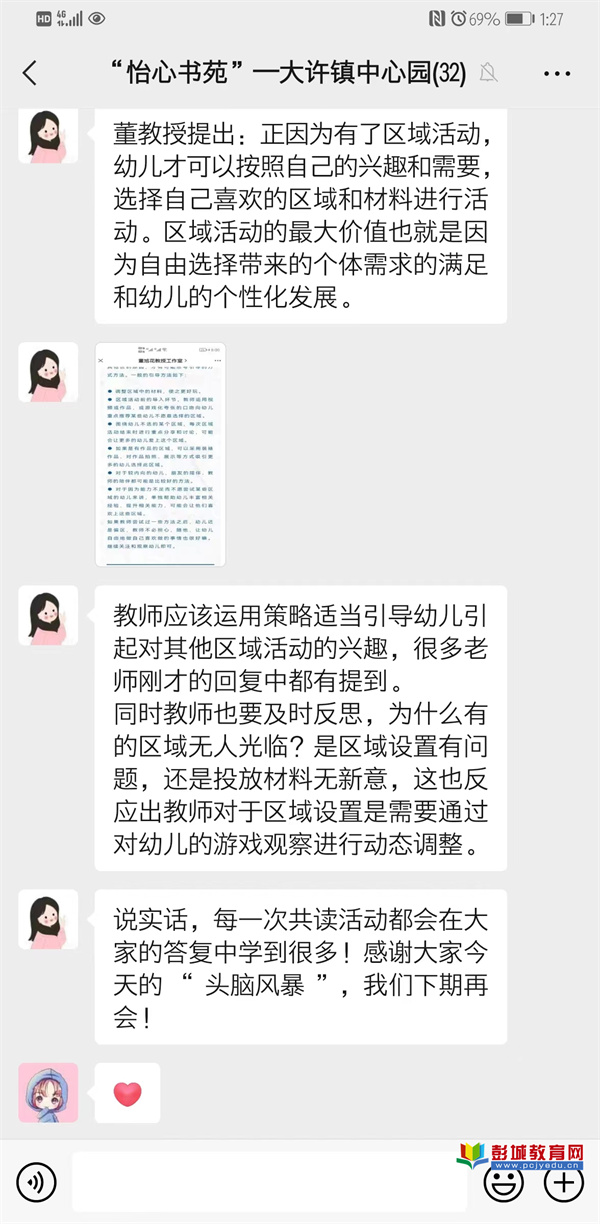Image resolution: width=600 pixels, height=1224 pixels.
Task: Tap the avatar of the heart sender
Action: (48, 1092)
